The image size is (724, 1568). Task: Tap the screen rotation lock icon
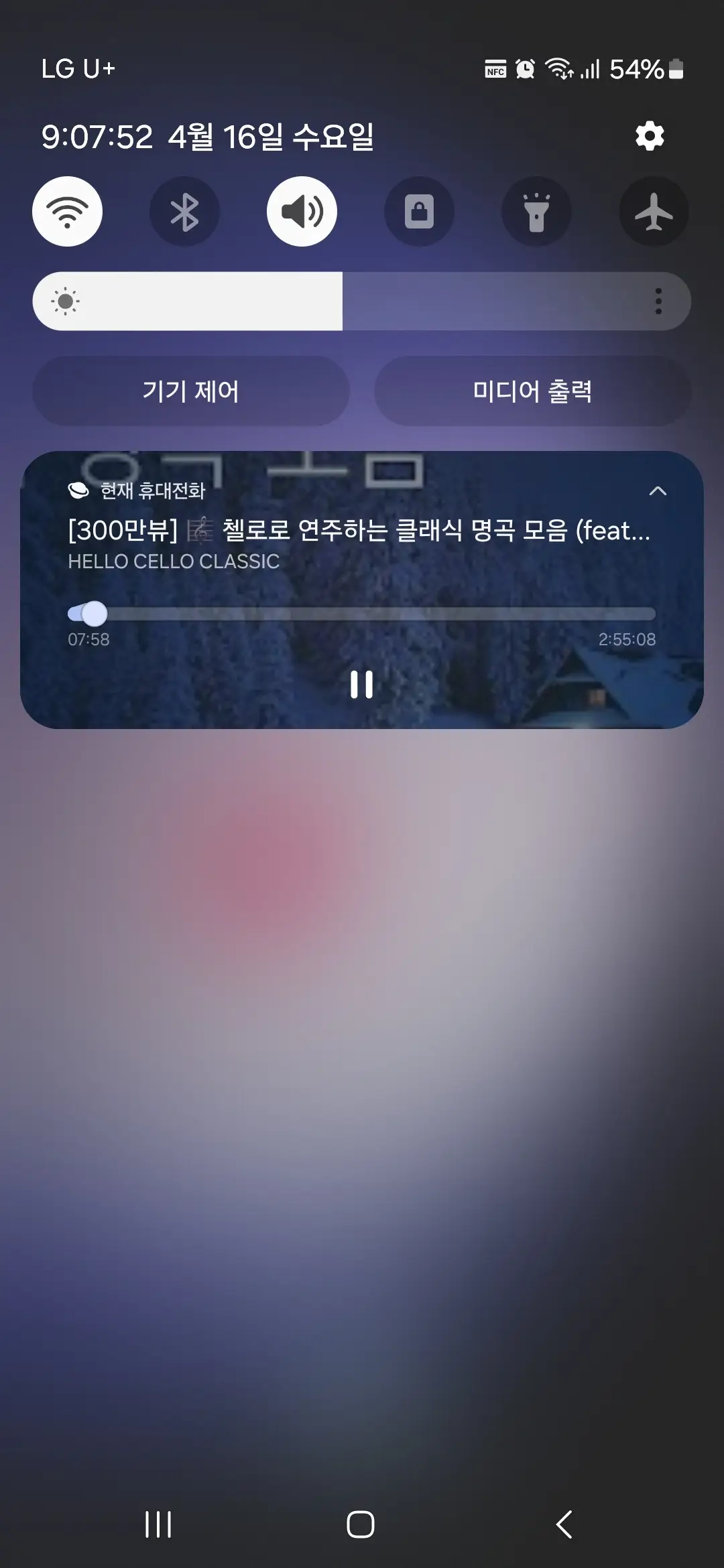pyautogui.click(x=419, y=211)
